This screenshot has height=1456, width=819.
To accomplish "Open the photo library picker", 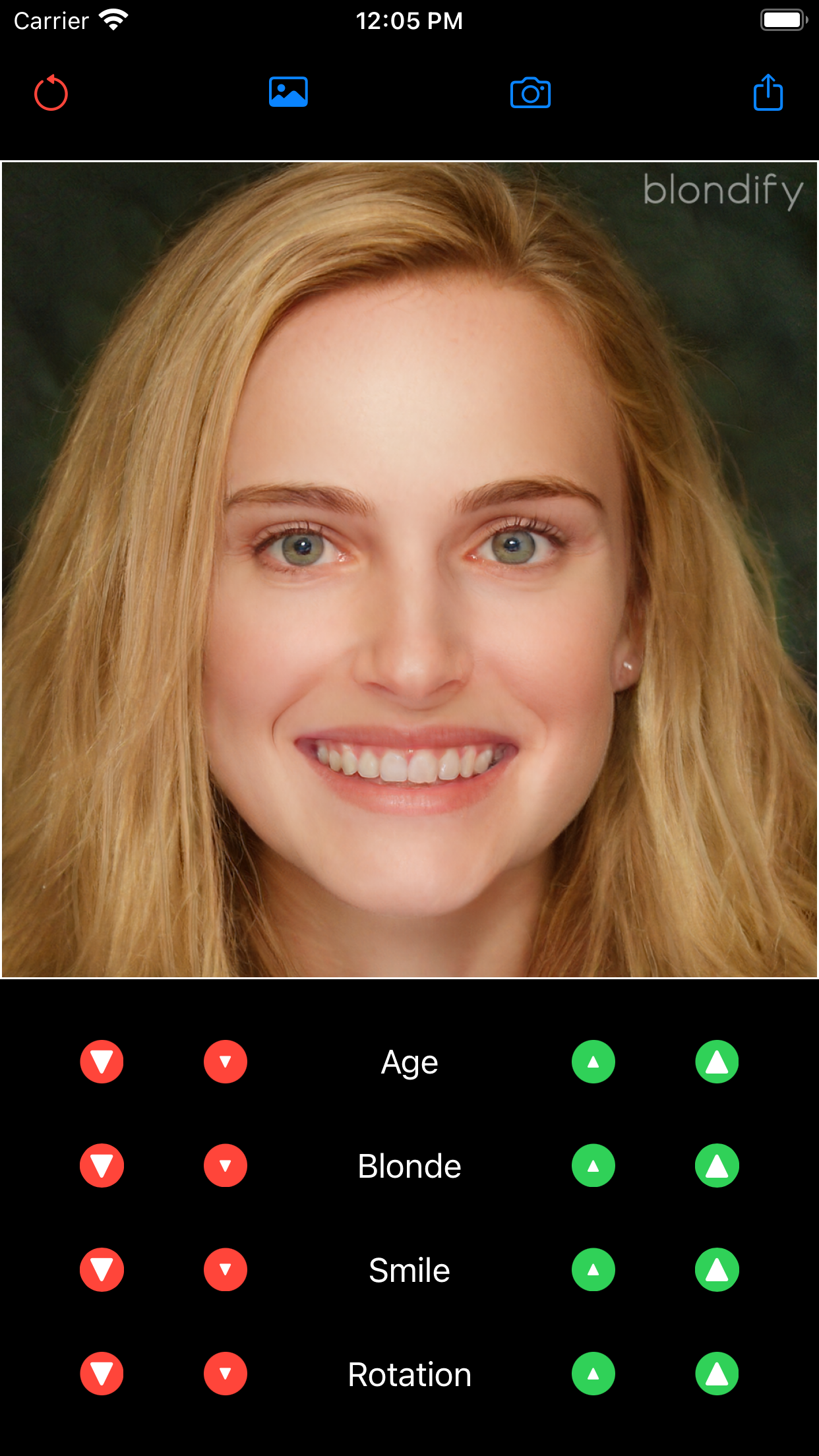I will coord(289,93).
